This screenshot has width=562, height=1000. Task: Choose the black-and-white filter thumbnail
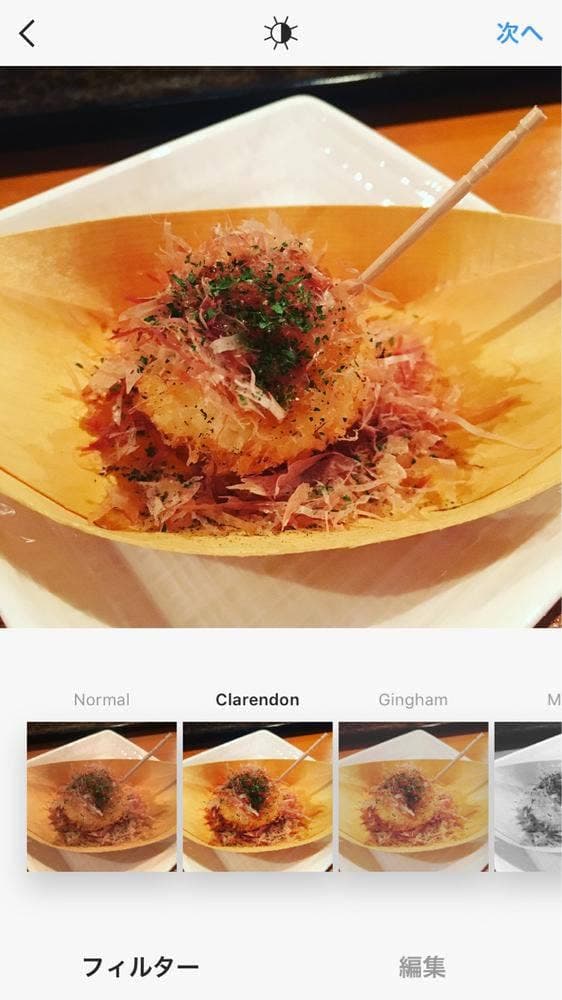pos(528,797)
